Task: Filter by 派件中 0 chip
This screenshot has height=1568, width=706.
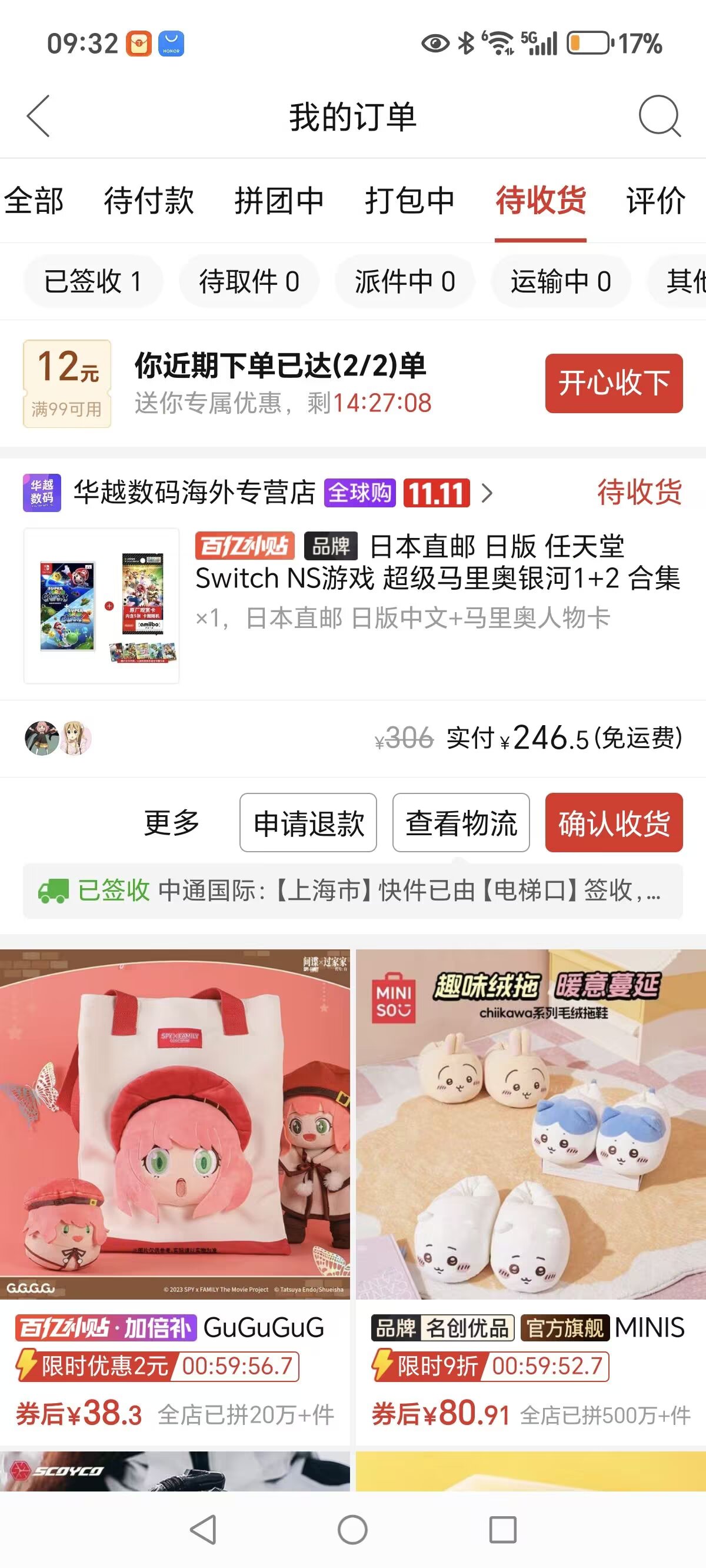Action: pos(405,282)
